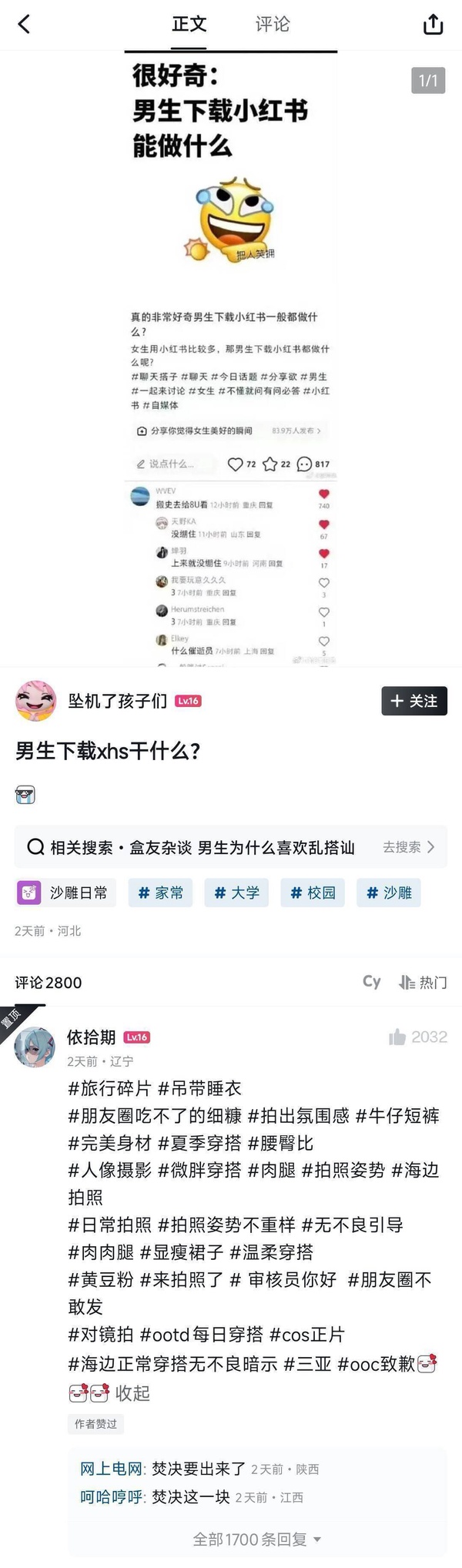Share this post via the top-right icon
The height and width of the screenshot is (1568, 462).
(x=434, y=25)
